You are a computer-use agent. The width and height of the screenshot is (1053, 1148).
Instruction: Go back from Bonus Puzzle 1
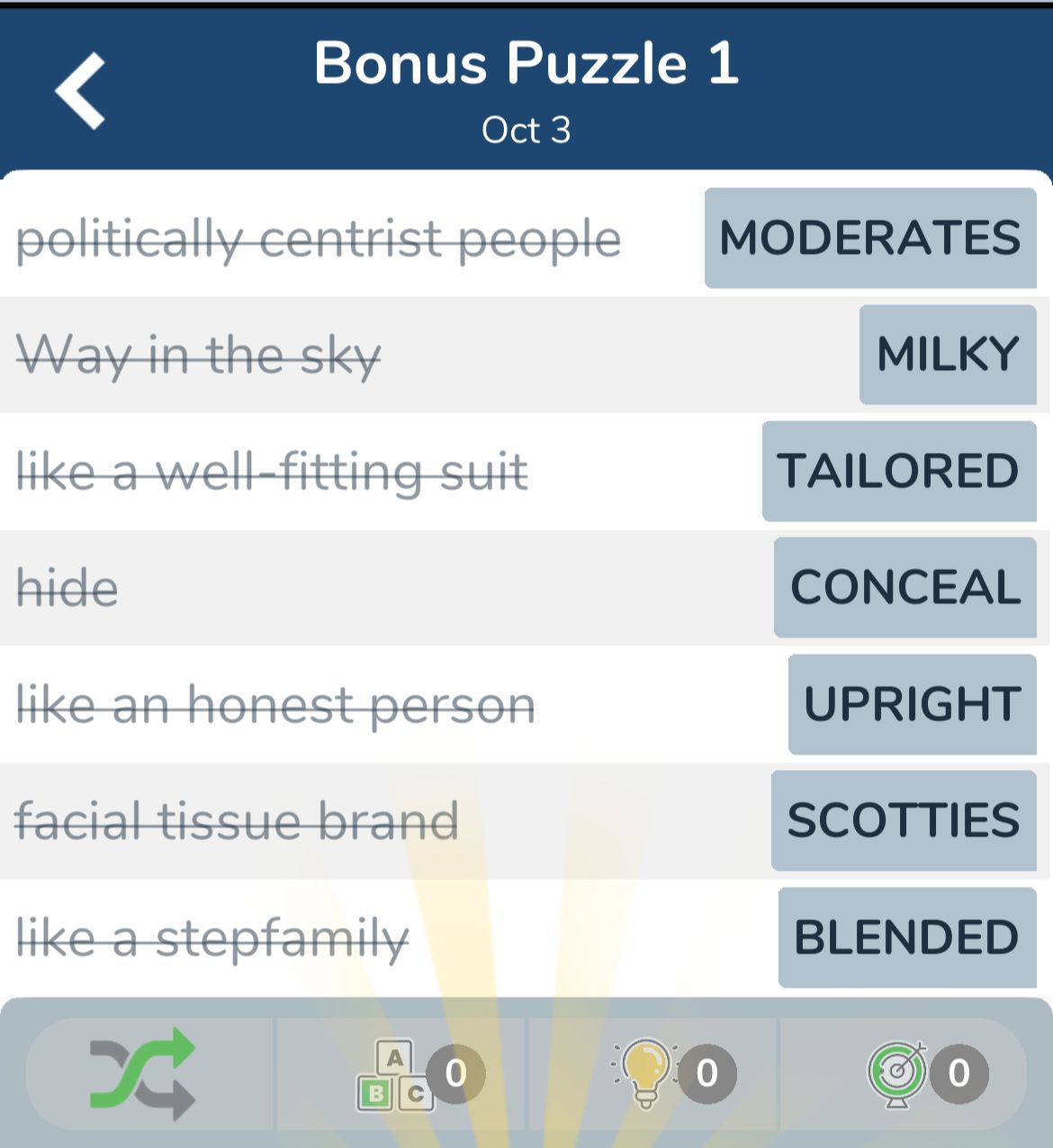click(x=81, y=90)
